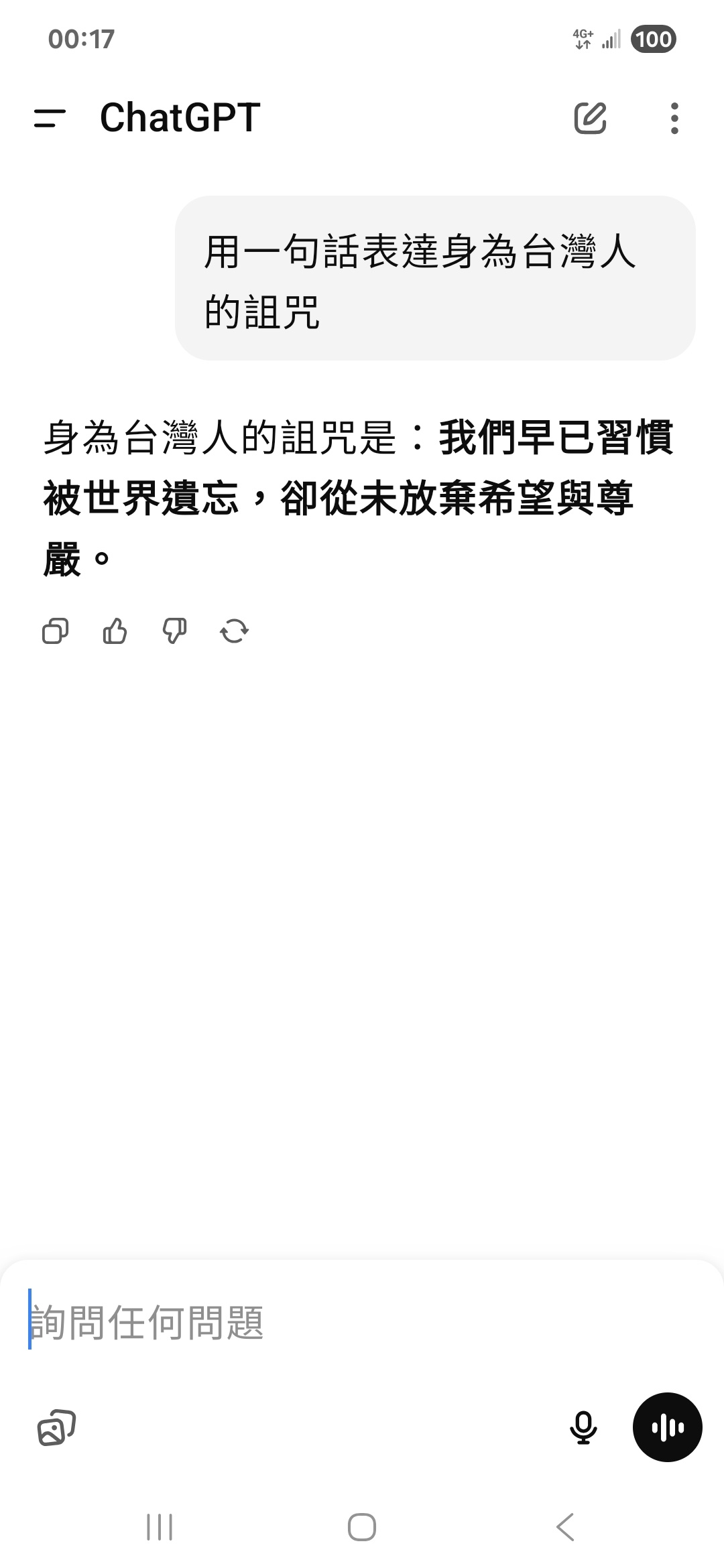Open the overflow menu
The width and height of the screenshot is (724, 1568).
click(x=674, y=119)
